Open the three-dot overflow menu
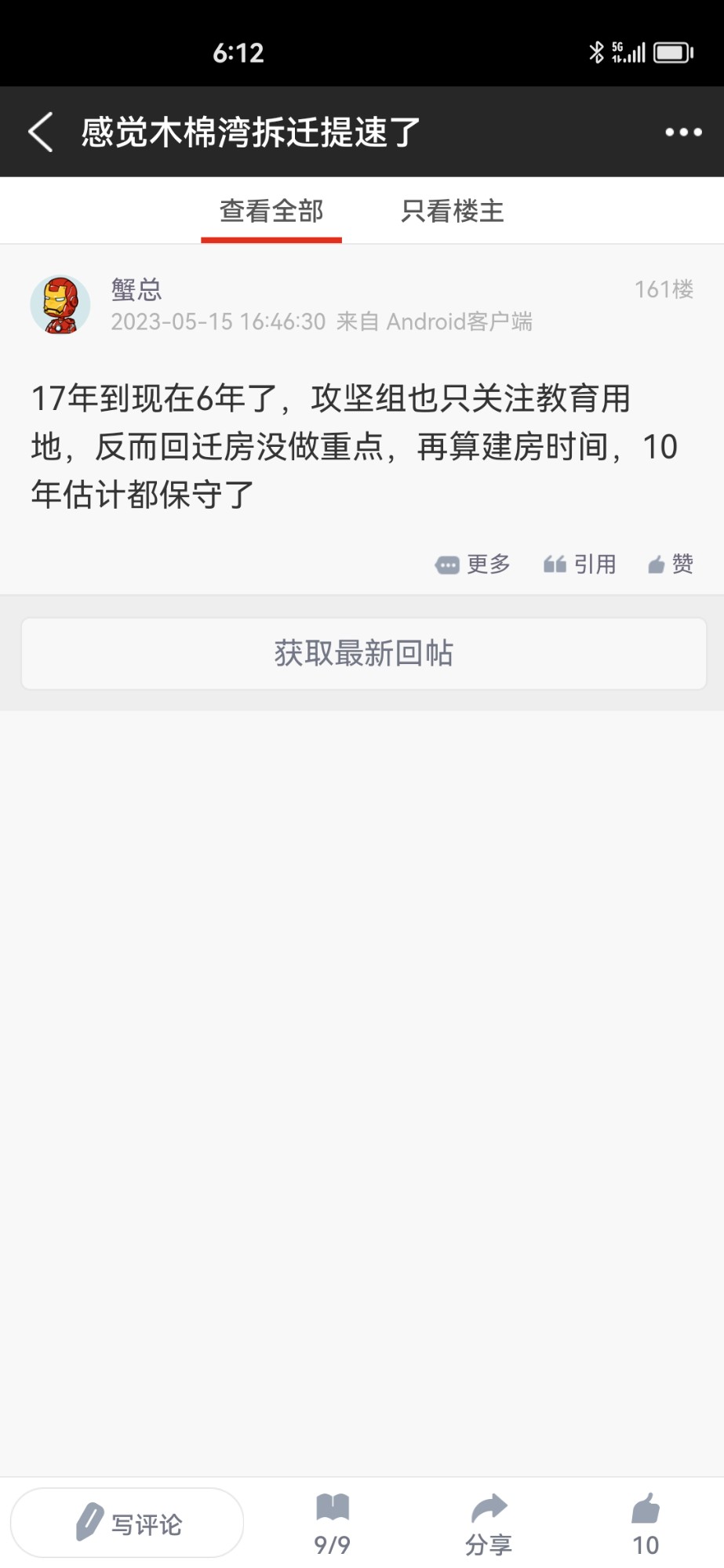The height and width of the screenshot is (1568, 724). pos(683,132)
